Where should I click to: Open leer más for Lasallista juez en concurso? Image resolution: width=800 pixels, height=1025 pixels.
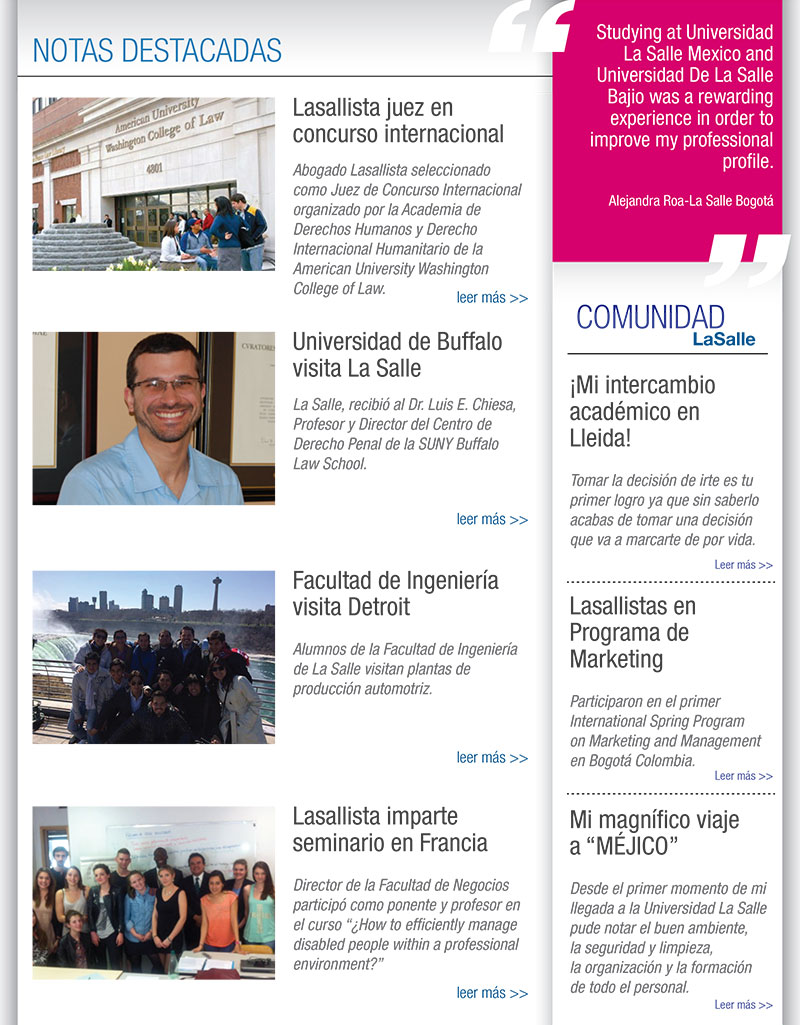[x=492, y=298]
